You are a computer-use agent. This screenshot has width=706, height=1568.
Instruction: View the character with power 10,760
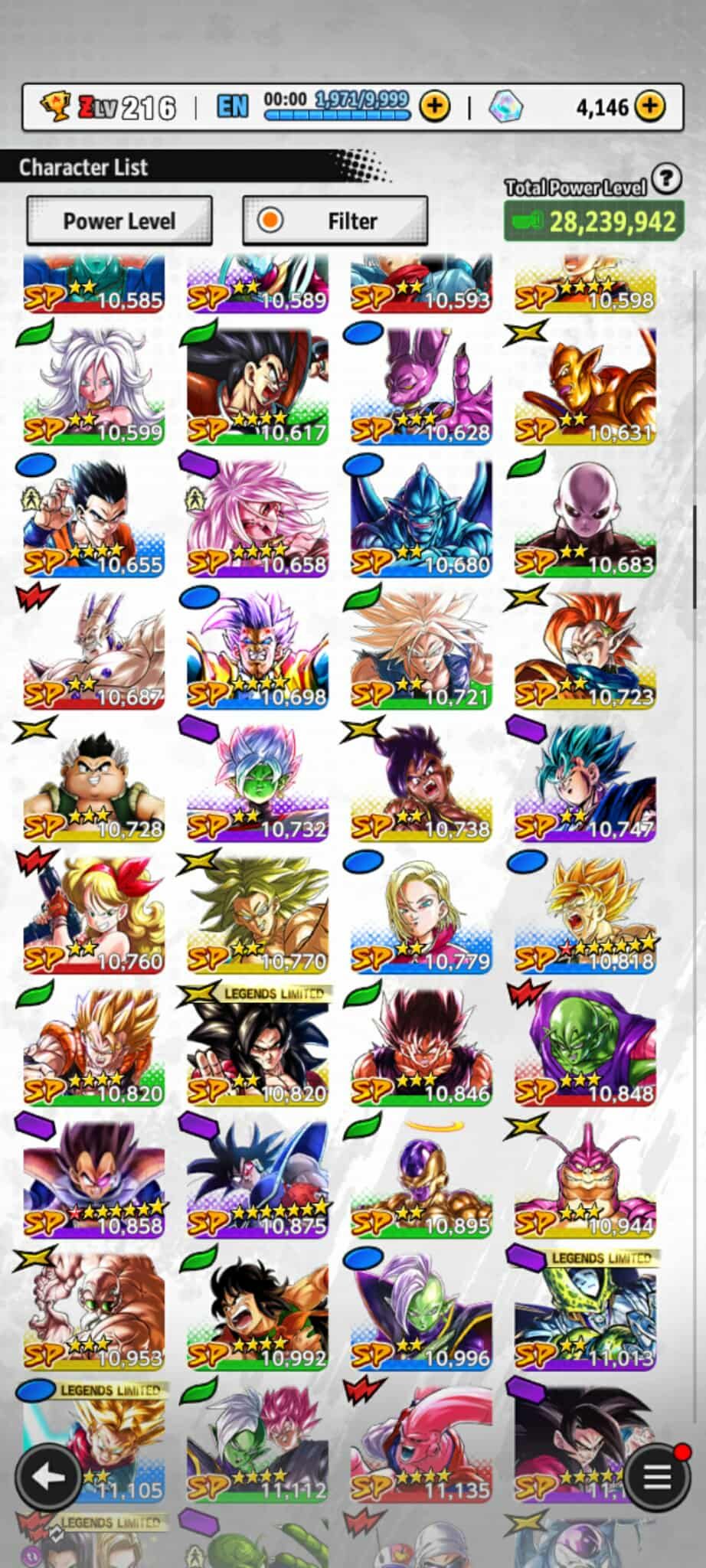93,916
